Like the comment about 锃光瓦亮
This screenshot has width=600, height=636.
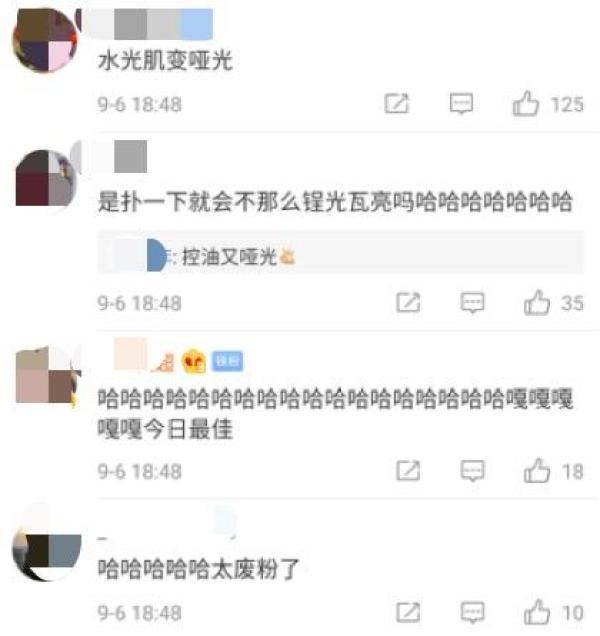click(537, 302)
